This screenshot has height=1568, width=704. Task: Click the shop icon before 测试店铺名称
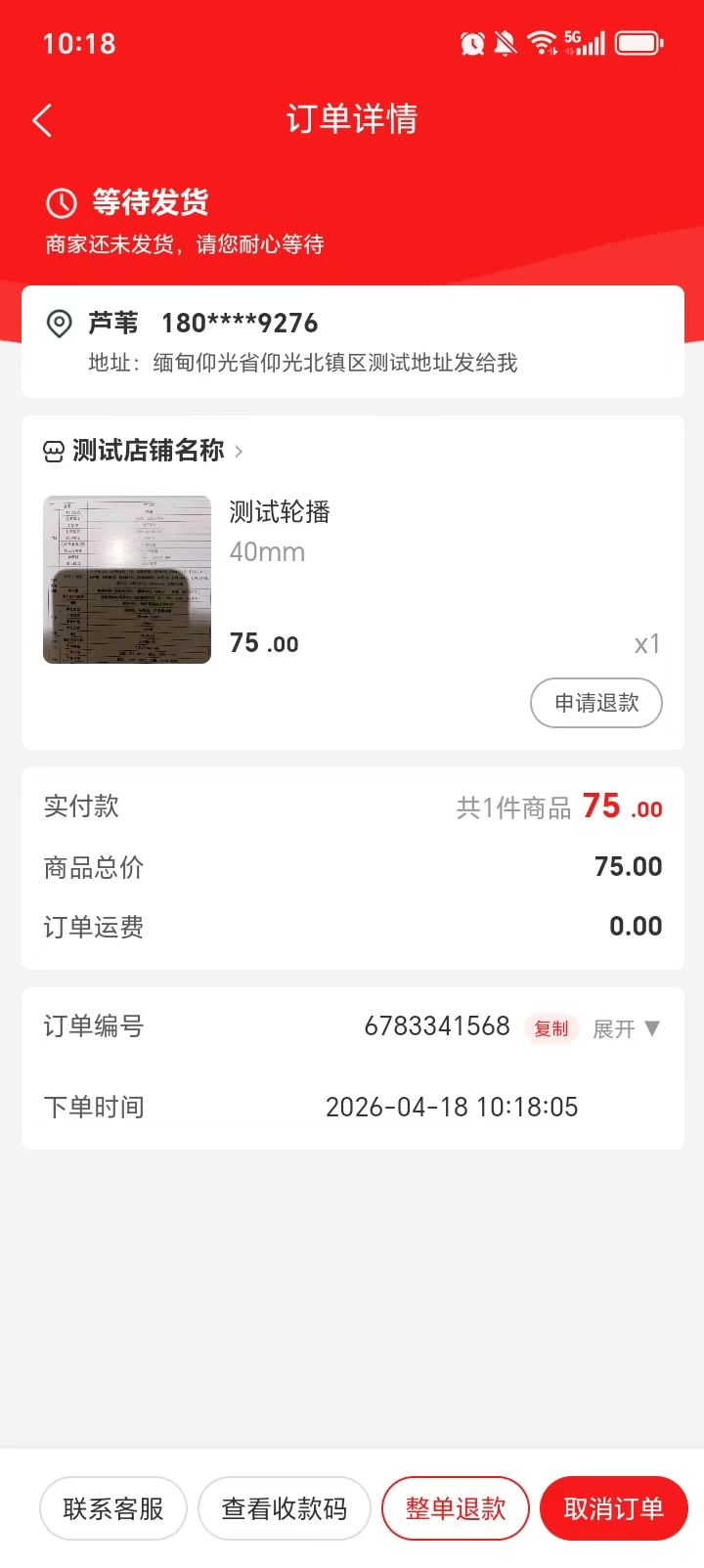point(56,451)
